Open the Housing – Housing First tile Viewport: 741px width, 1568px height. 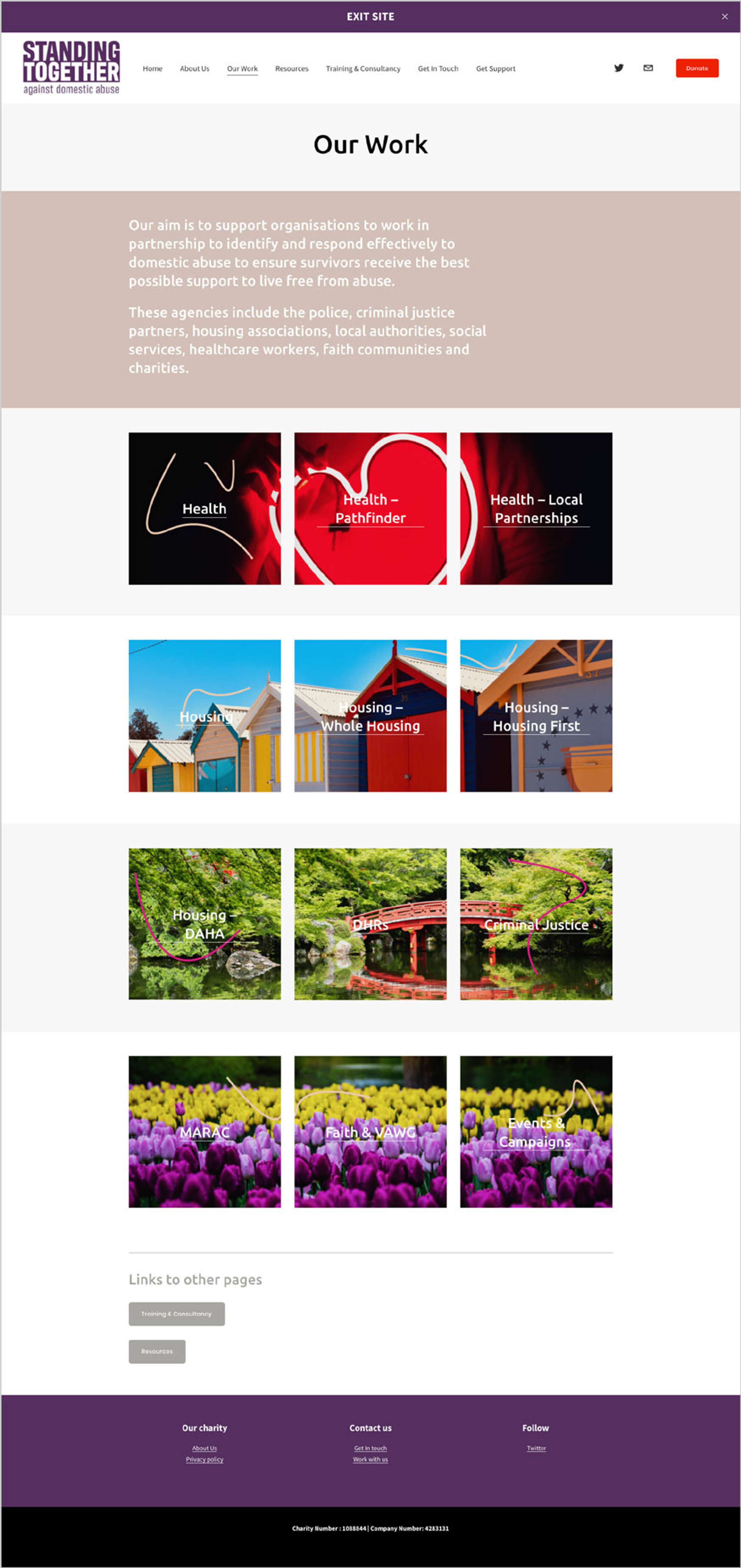point(536,716)
